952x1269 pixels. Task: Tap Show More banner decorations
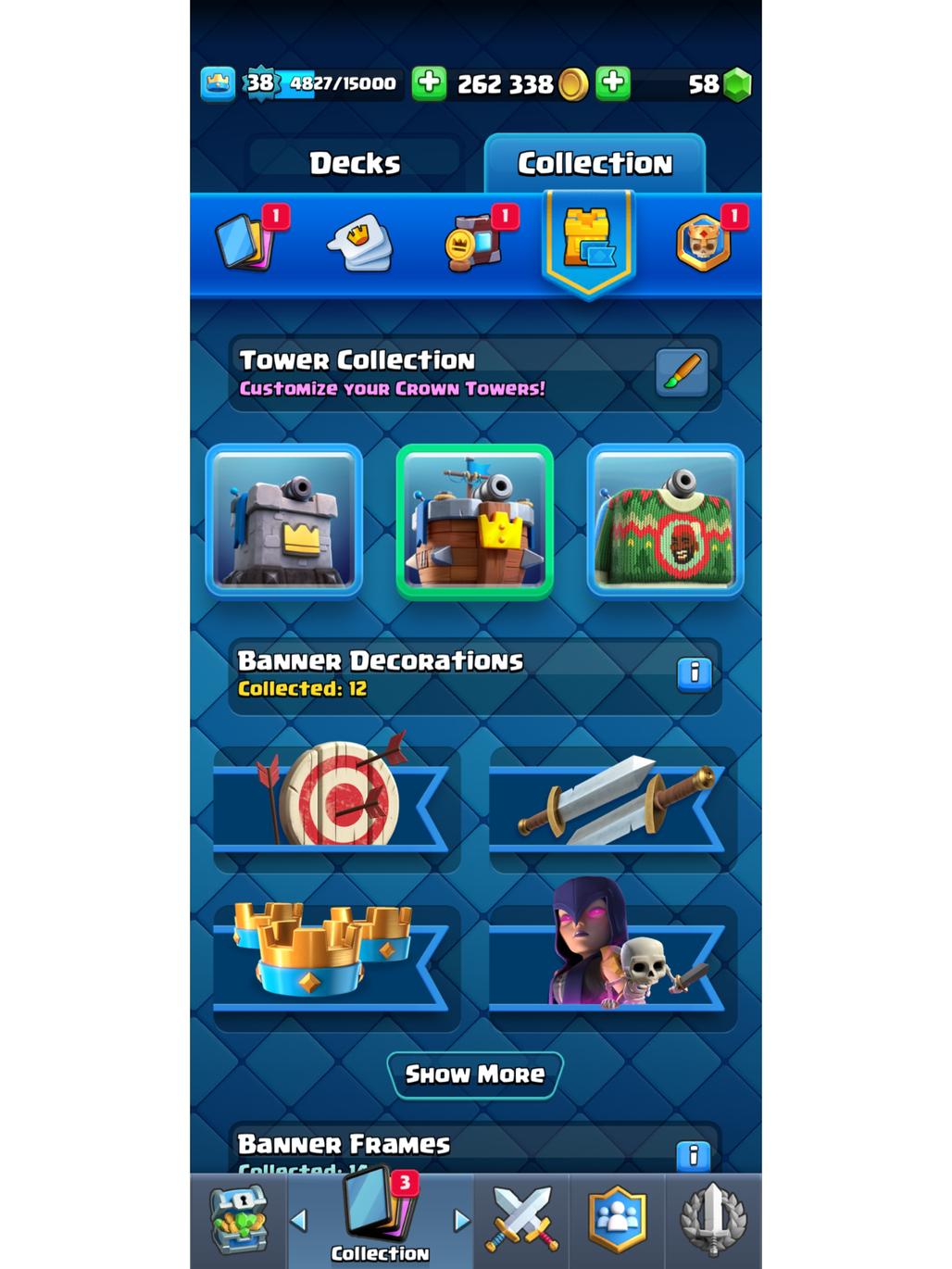475,1074
